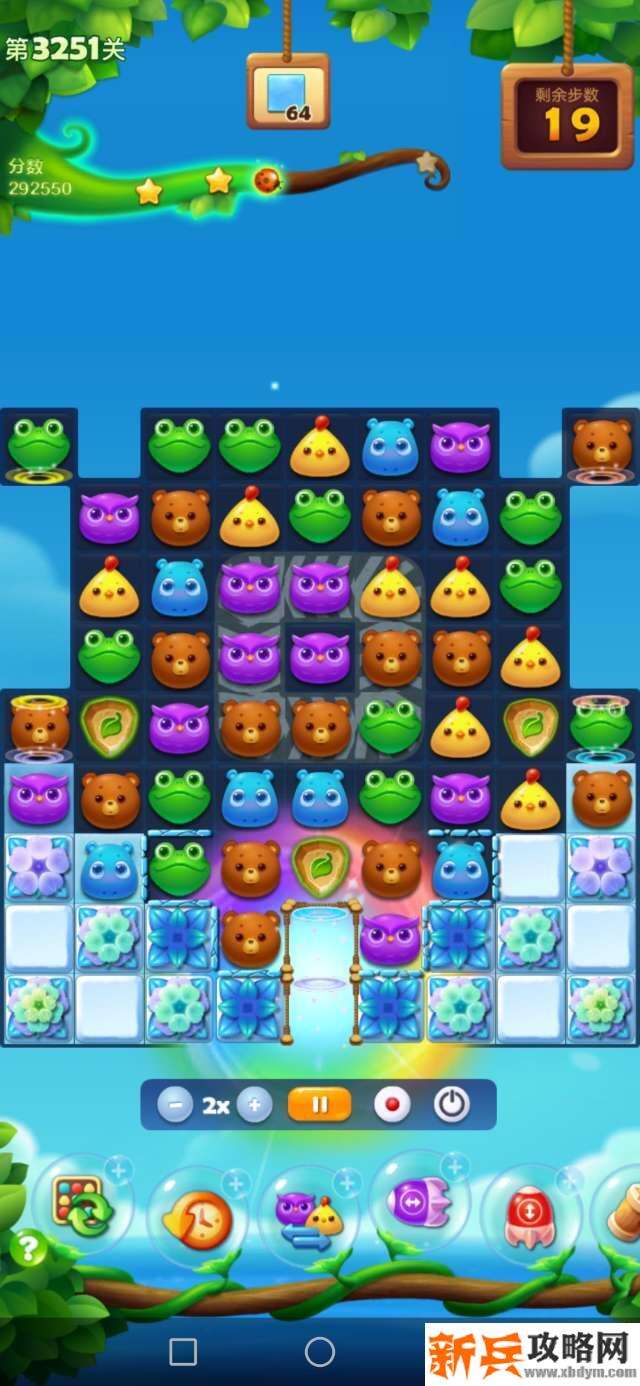
Task: Tap the red record button
Action: (392, 1105)
